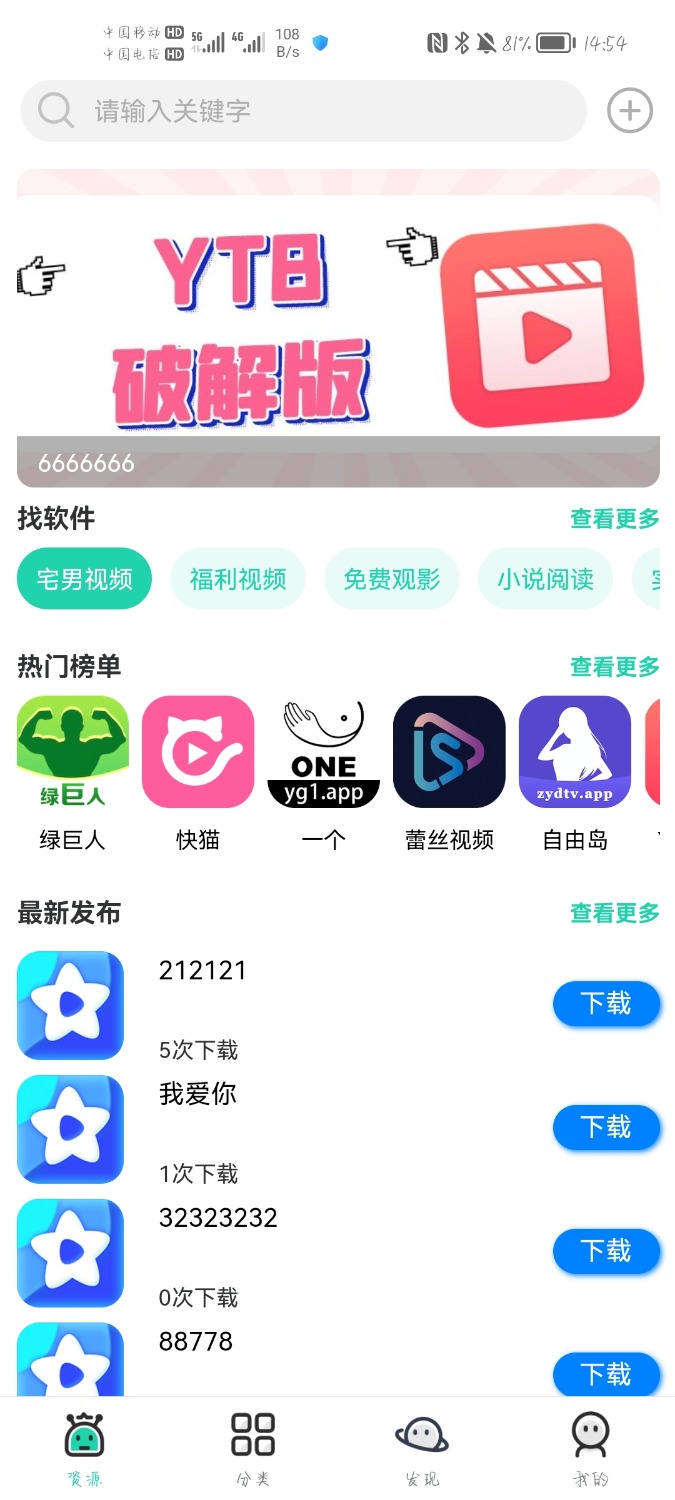Select the 福利视频 chip
The height and width of the screenshot is (1500, 675).
[238, 579]
